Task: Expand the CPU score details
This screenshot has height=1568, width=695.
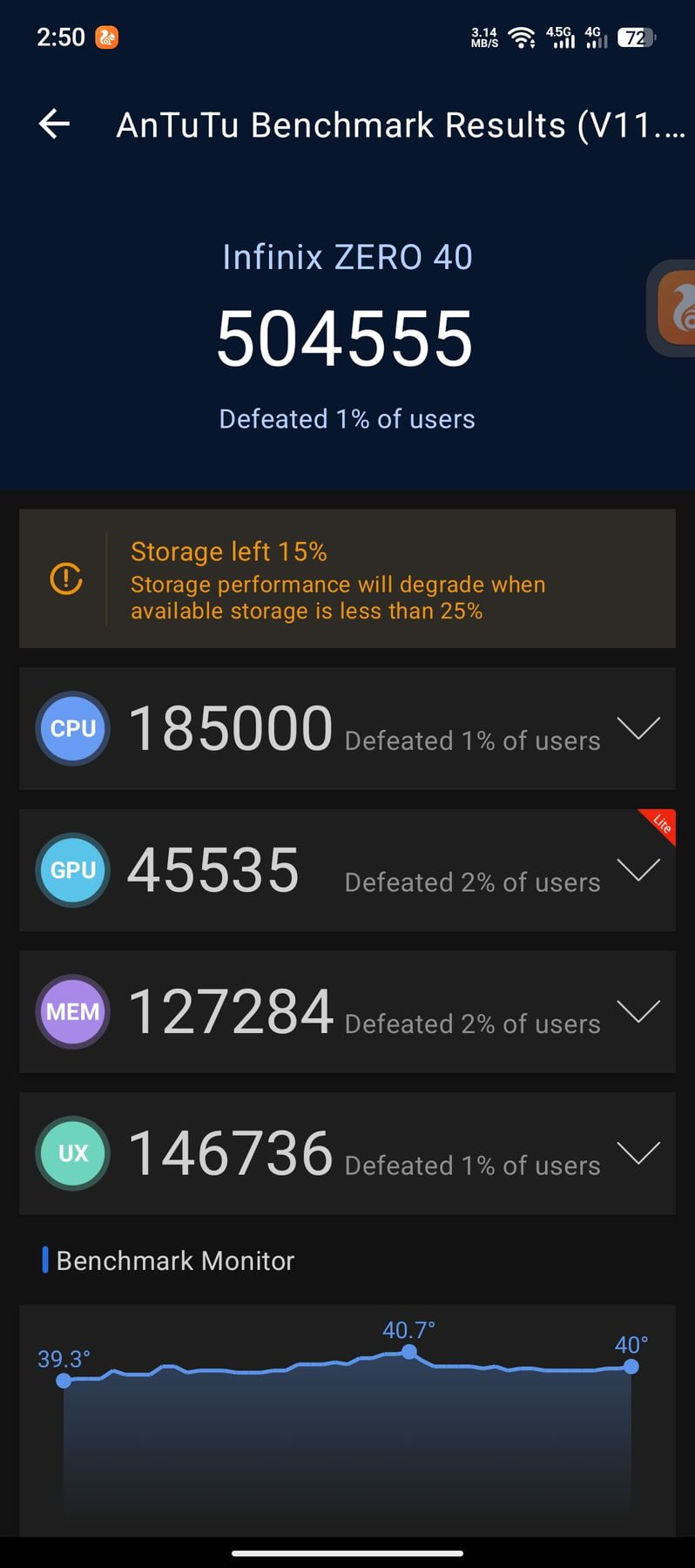Action: [638, 728]
